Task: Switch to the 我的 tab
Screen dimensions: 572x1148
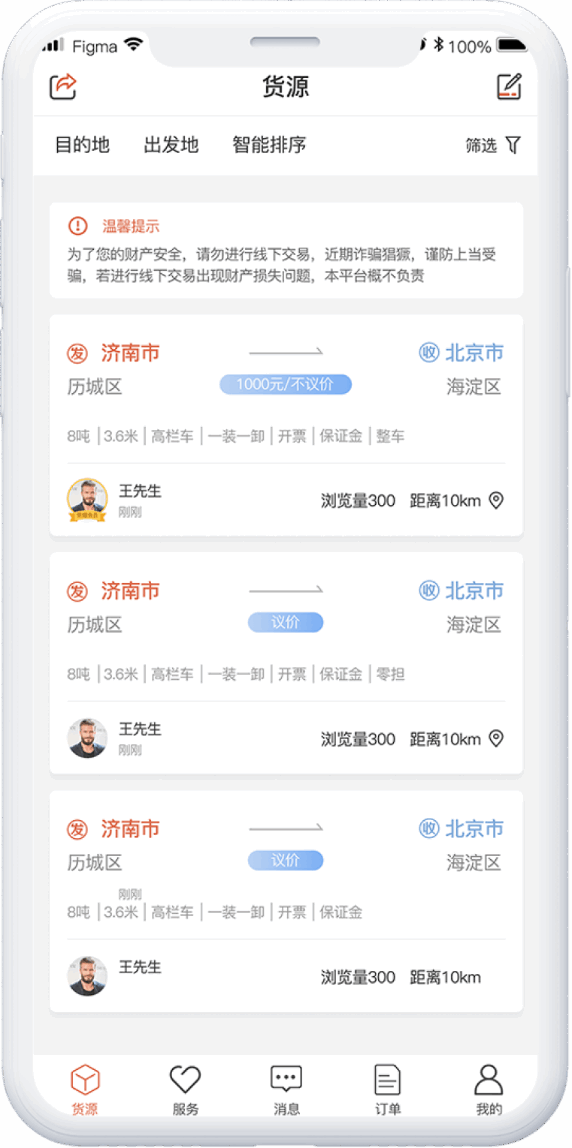Action: [489, 1089]
